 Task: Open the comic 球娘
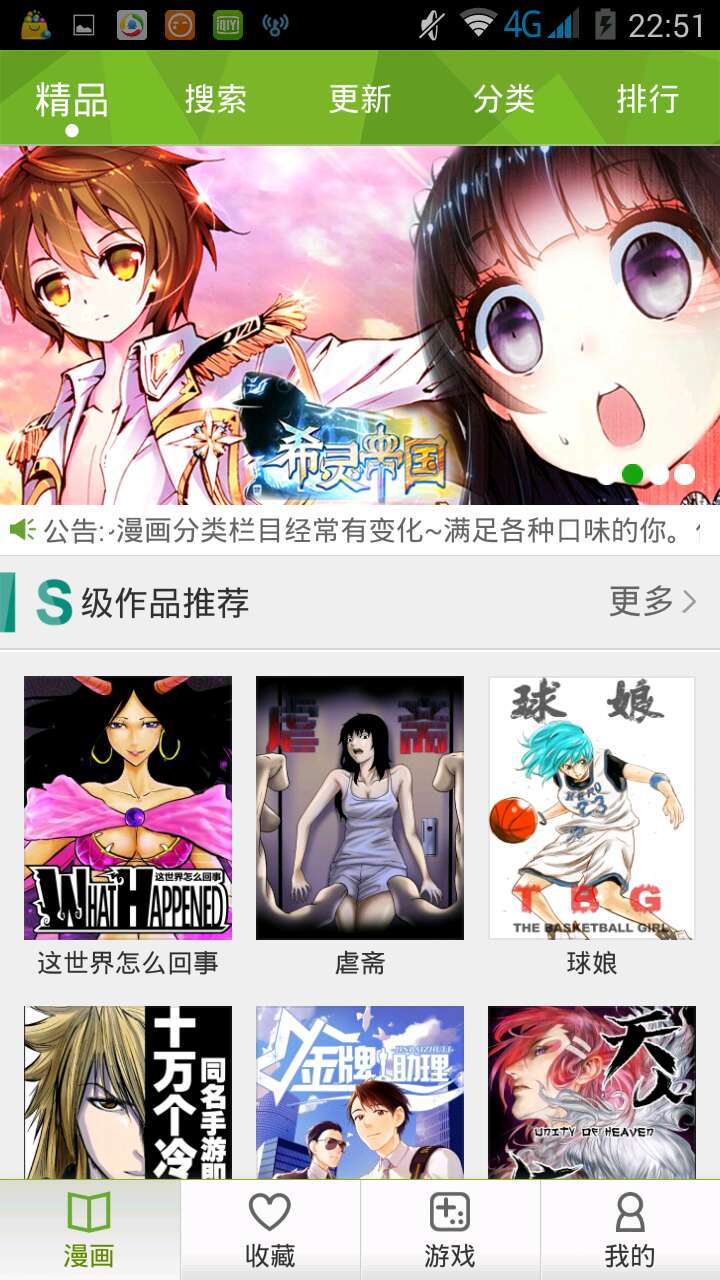[592, 808]
